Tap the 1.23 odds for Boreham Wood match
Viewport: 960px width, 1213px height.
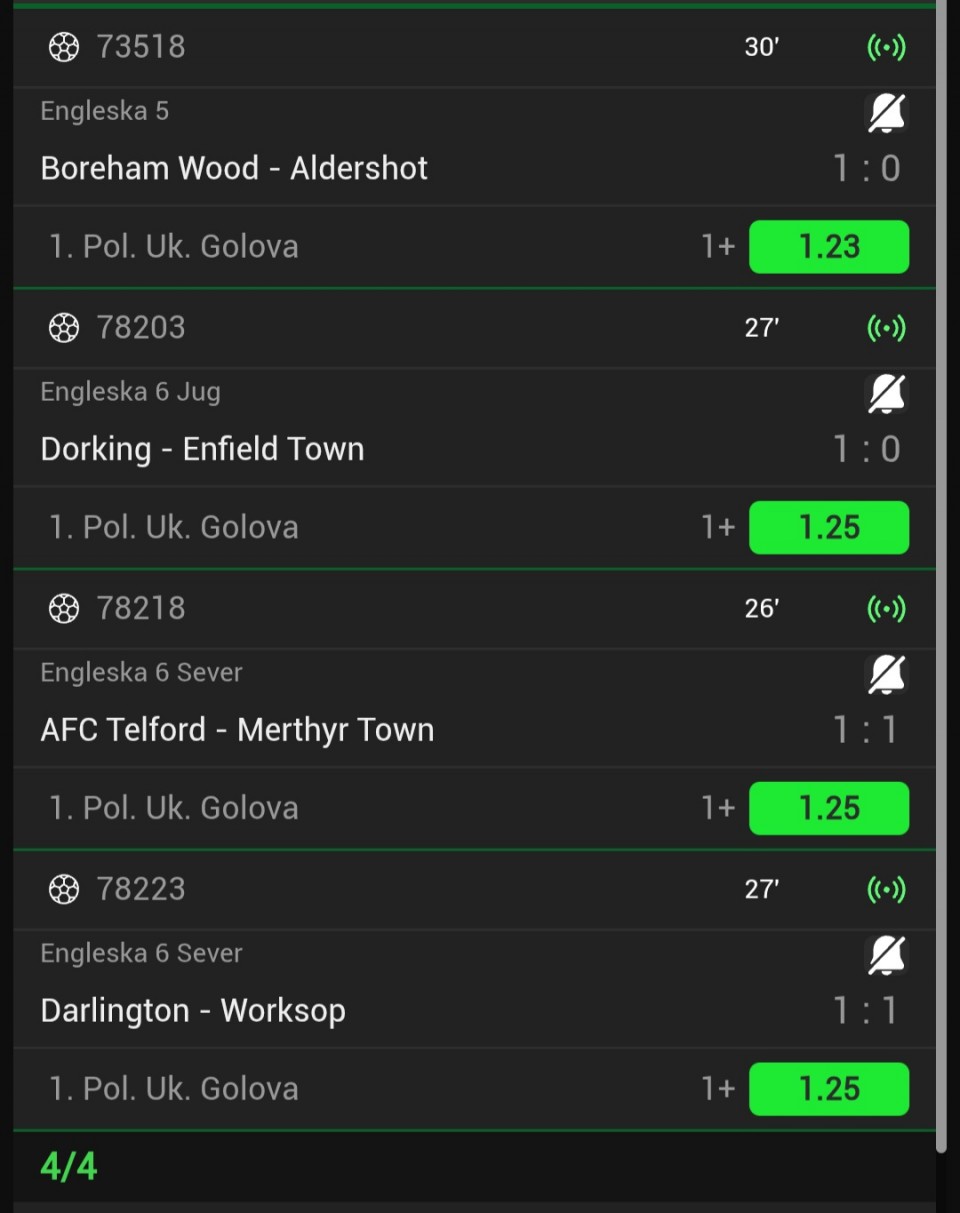point(828,247)
